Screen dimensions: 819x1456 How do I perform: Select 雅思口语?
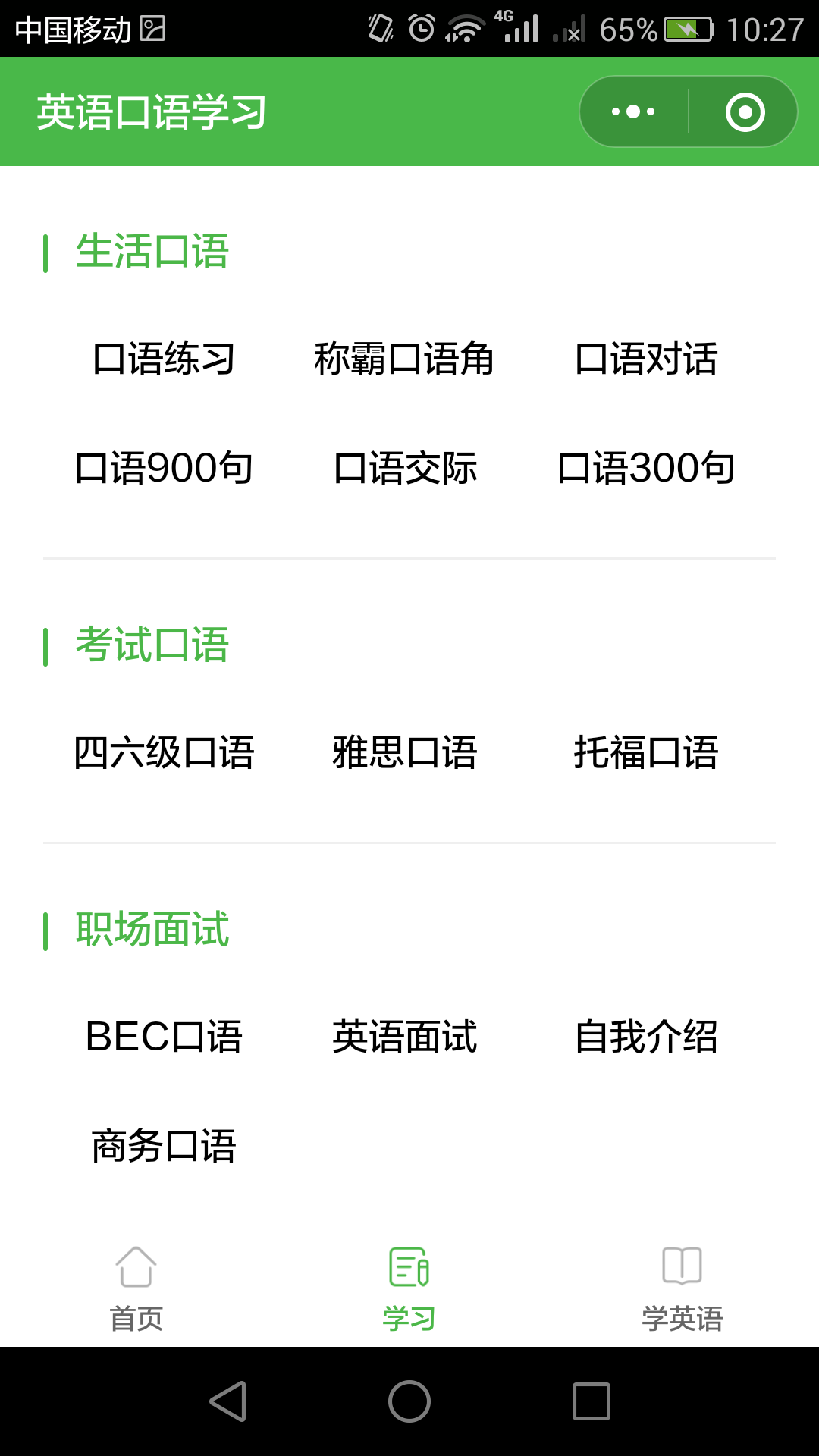coord(405,752)
